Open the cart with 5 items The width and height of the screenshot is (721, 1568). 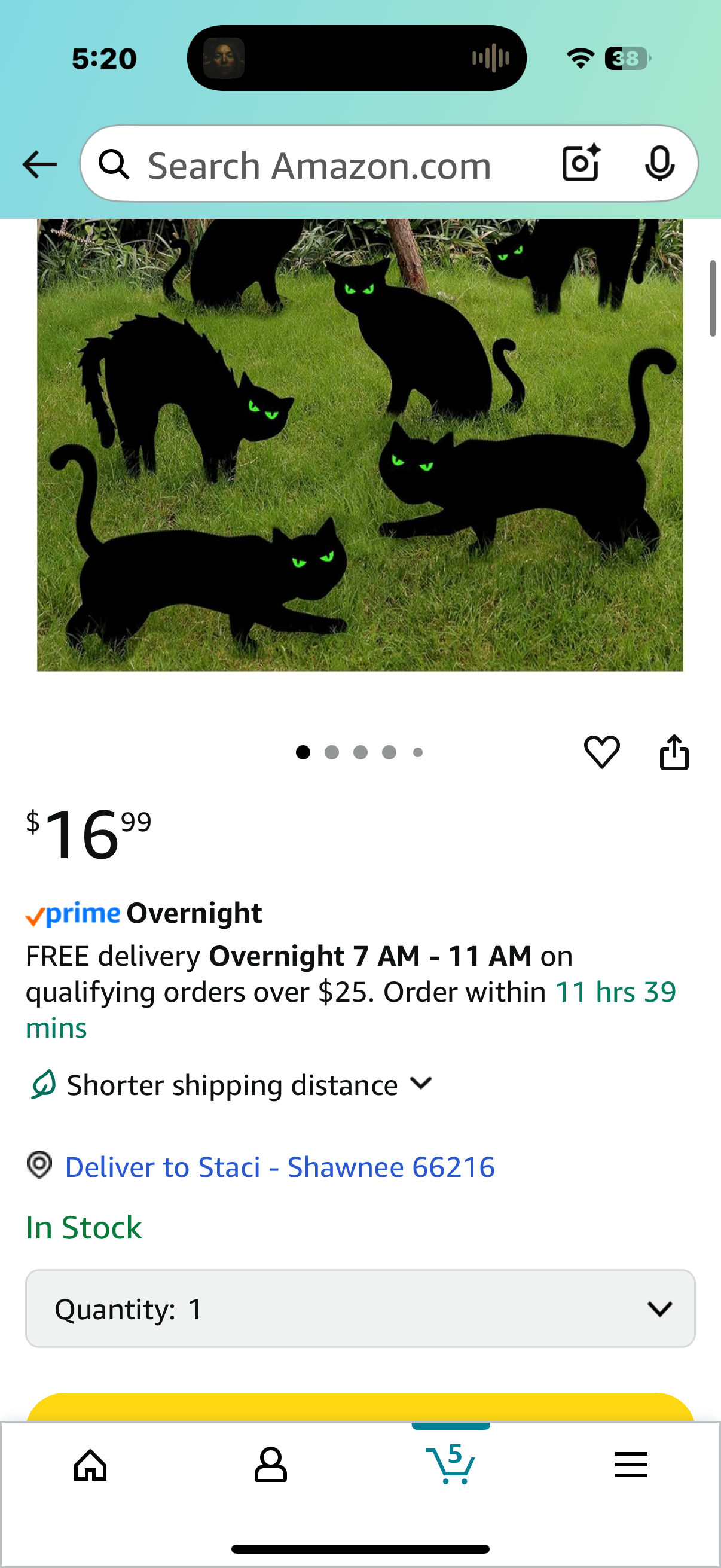[x=451, y=1464]
